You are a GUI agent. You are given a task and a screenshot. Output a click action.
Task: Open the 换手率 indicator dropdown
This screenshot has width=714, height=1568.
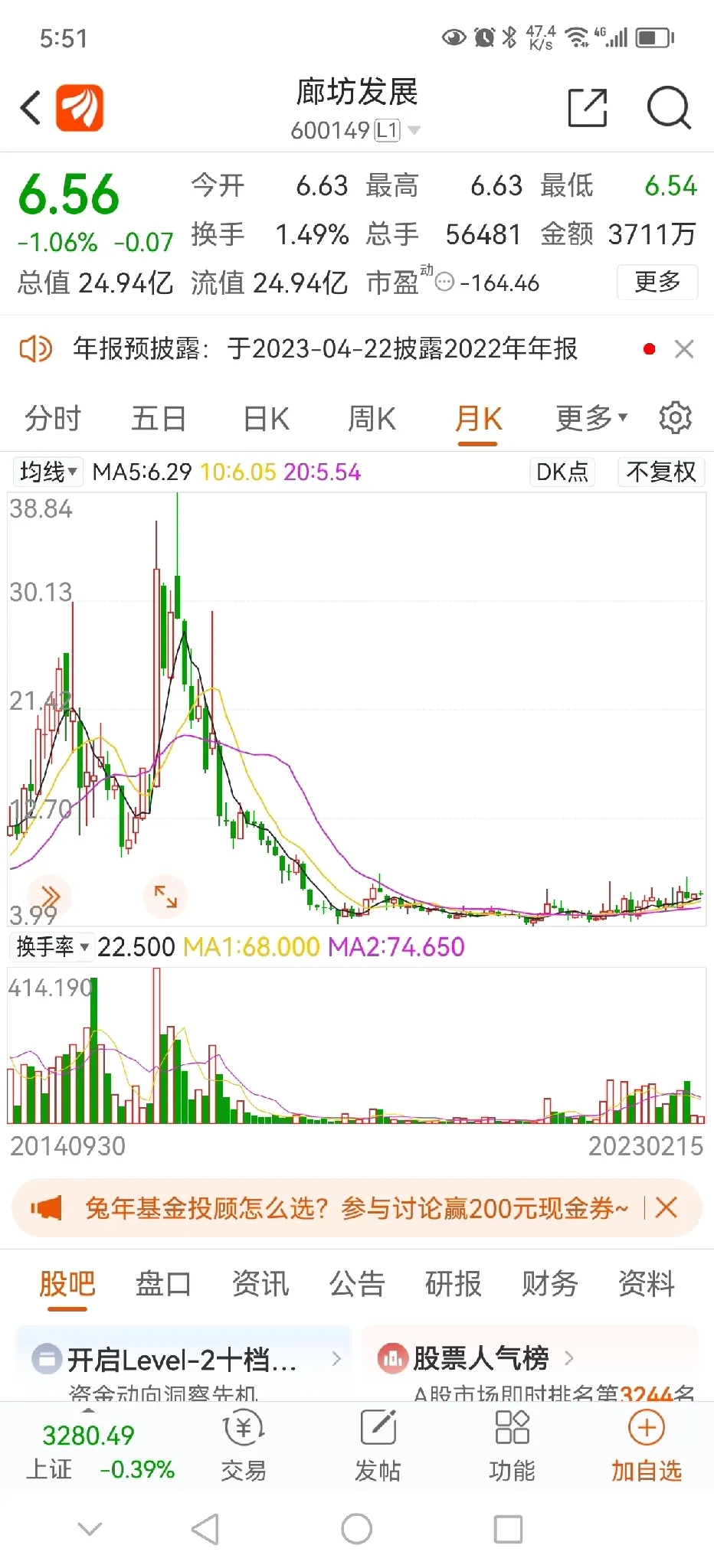[52, 947]
